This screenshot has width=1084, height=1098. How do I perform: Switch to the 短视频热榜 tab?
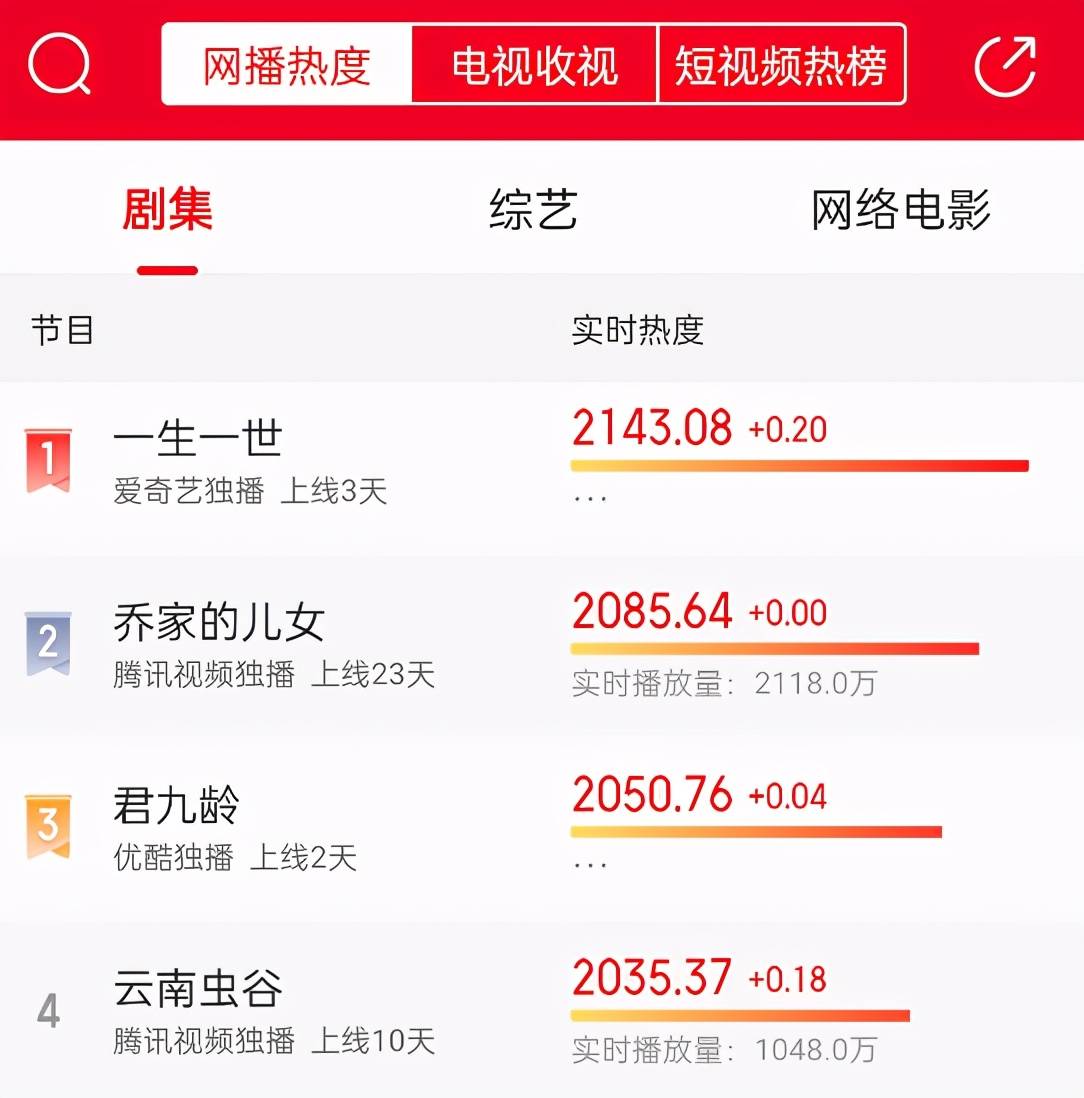point(782,63)
